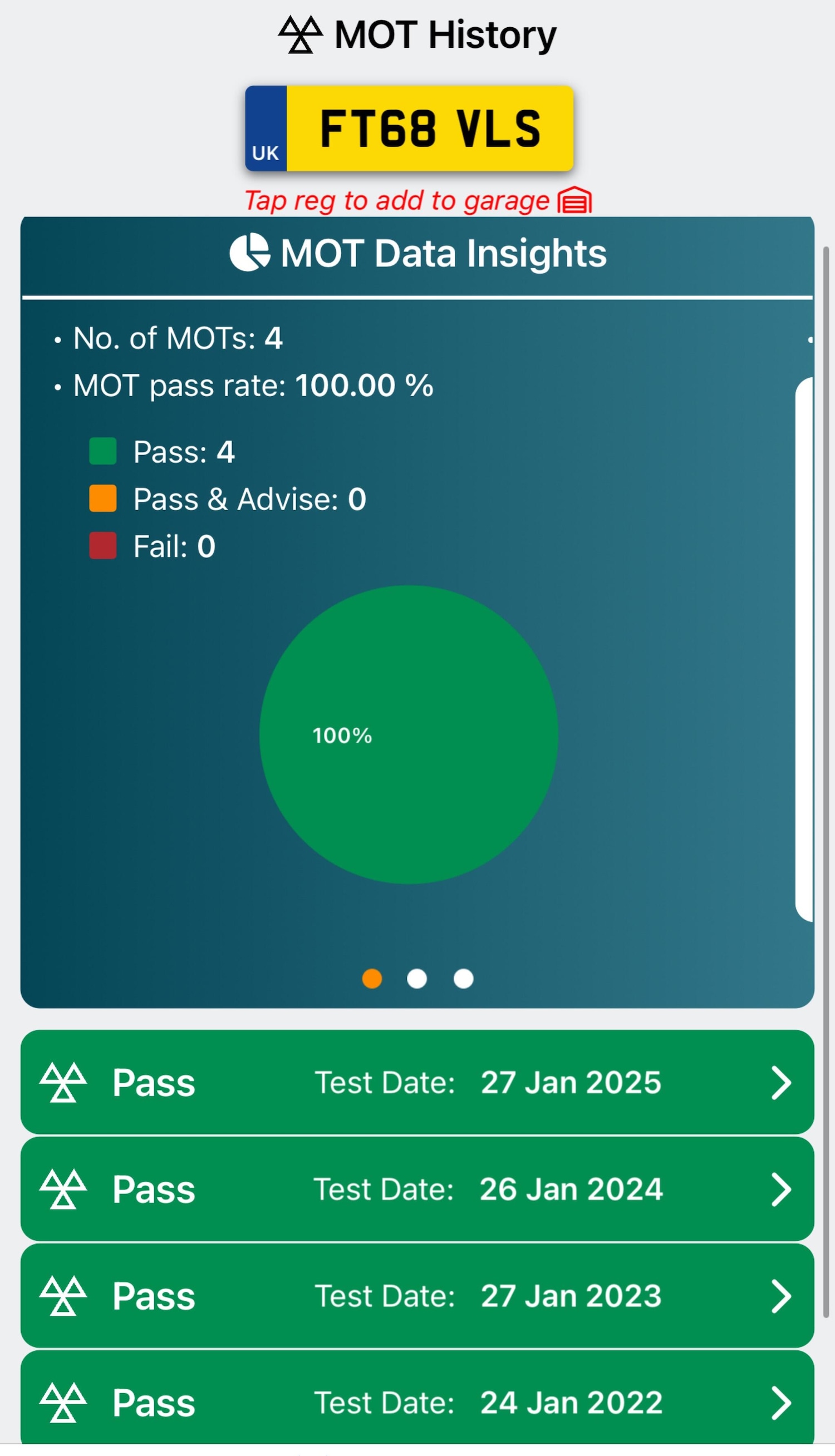The height and width of the screenshot is (1456, 835).
Task: Jump to the third insights page dot
Action: [x=463, y=979]
